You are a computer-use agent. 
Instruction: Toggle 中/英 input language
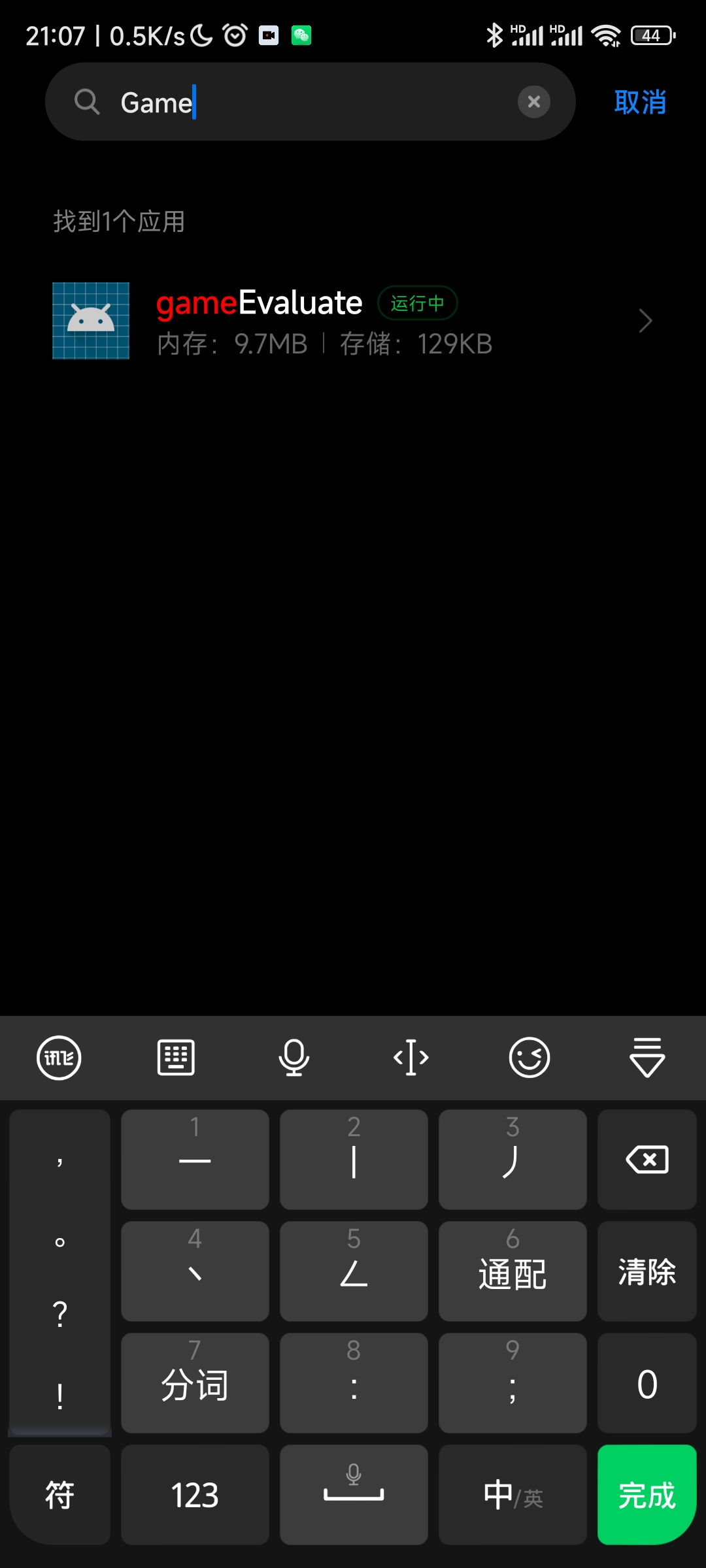pos(513,1495)
